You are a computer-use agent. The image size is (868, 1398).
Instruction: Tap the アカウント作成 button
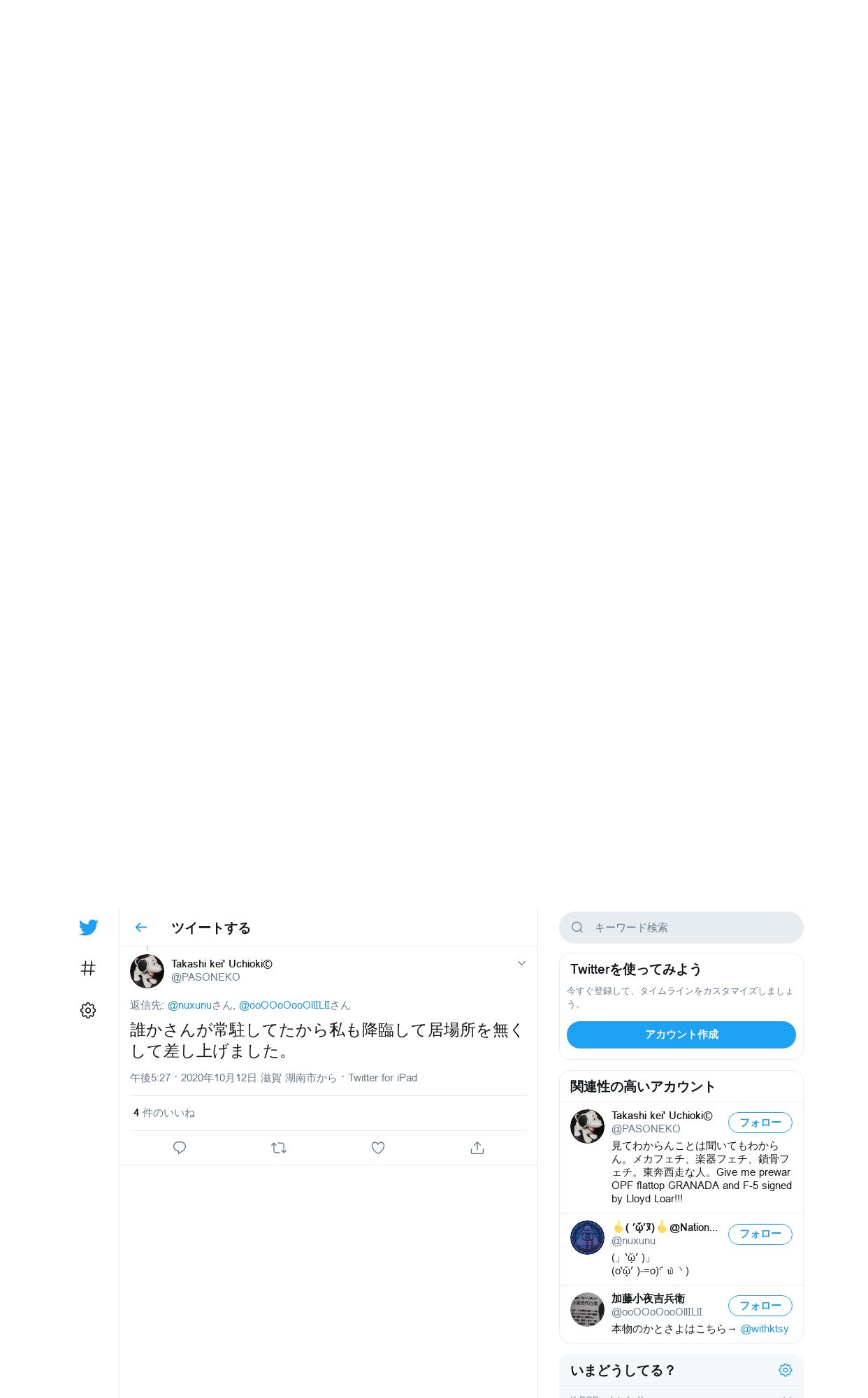pyautogui.click(x=681, y=1035)
